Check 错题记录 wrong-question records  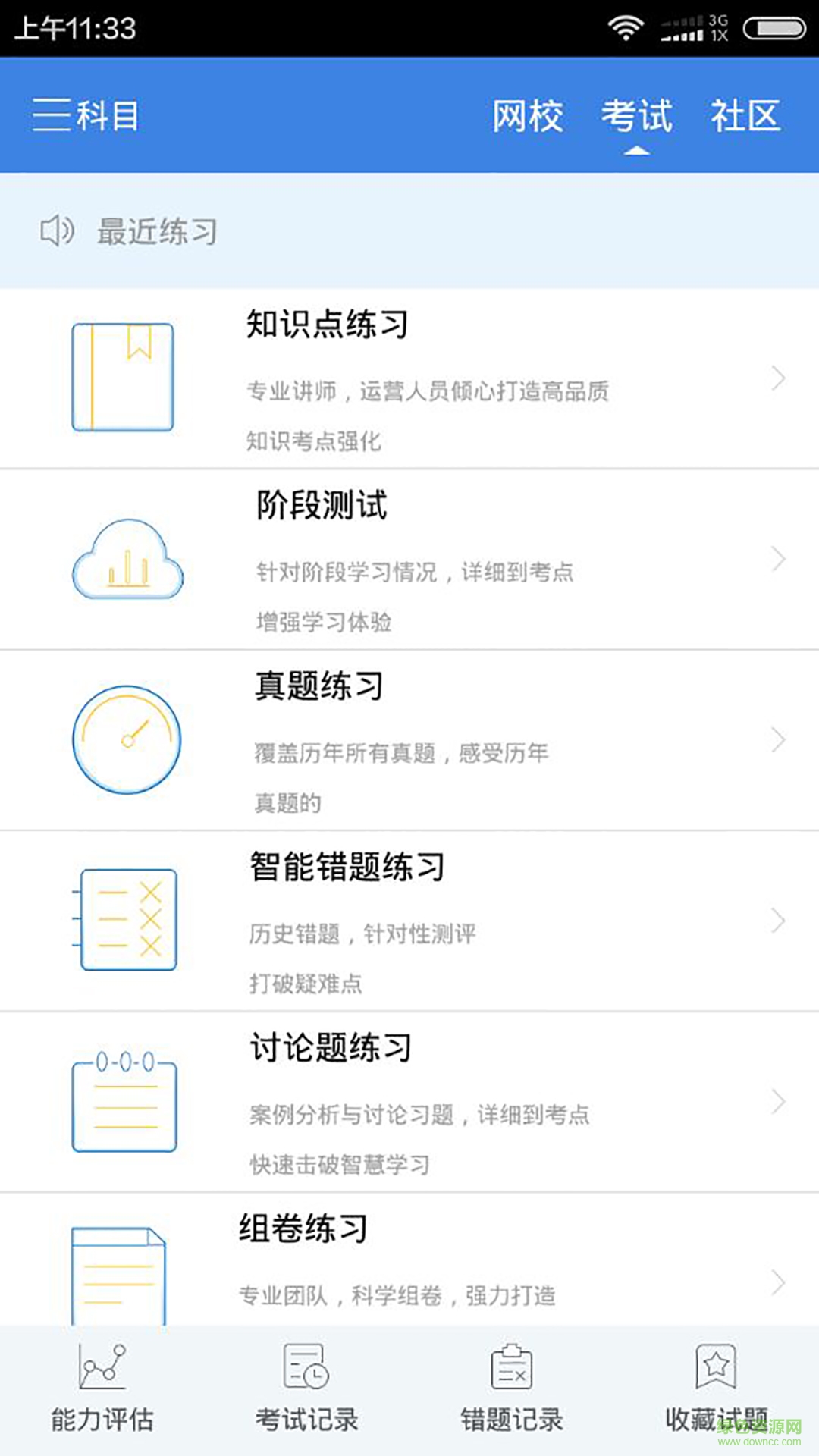pos(512,1389)
